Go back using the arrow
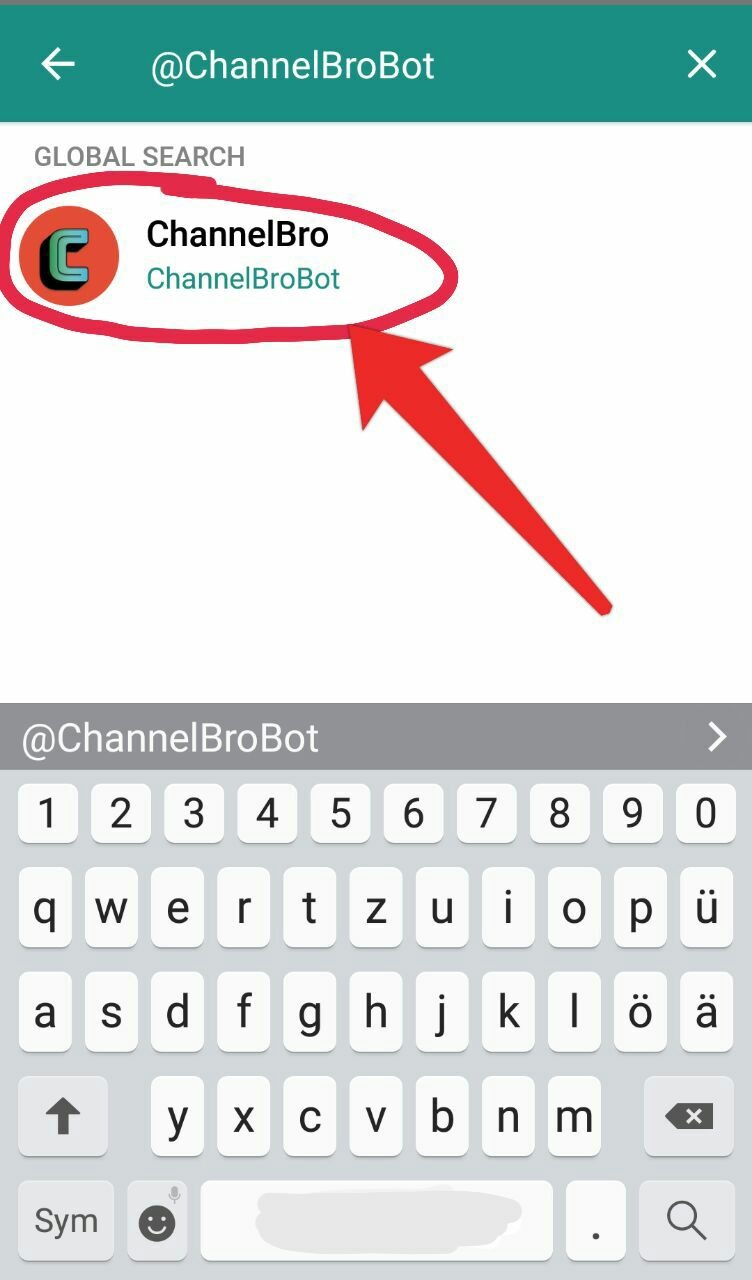 click(x=58, y=65)
